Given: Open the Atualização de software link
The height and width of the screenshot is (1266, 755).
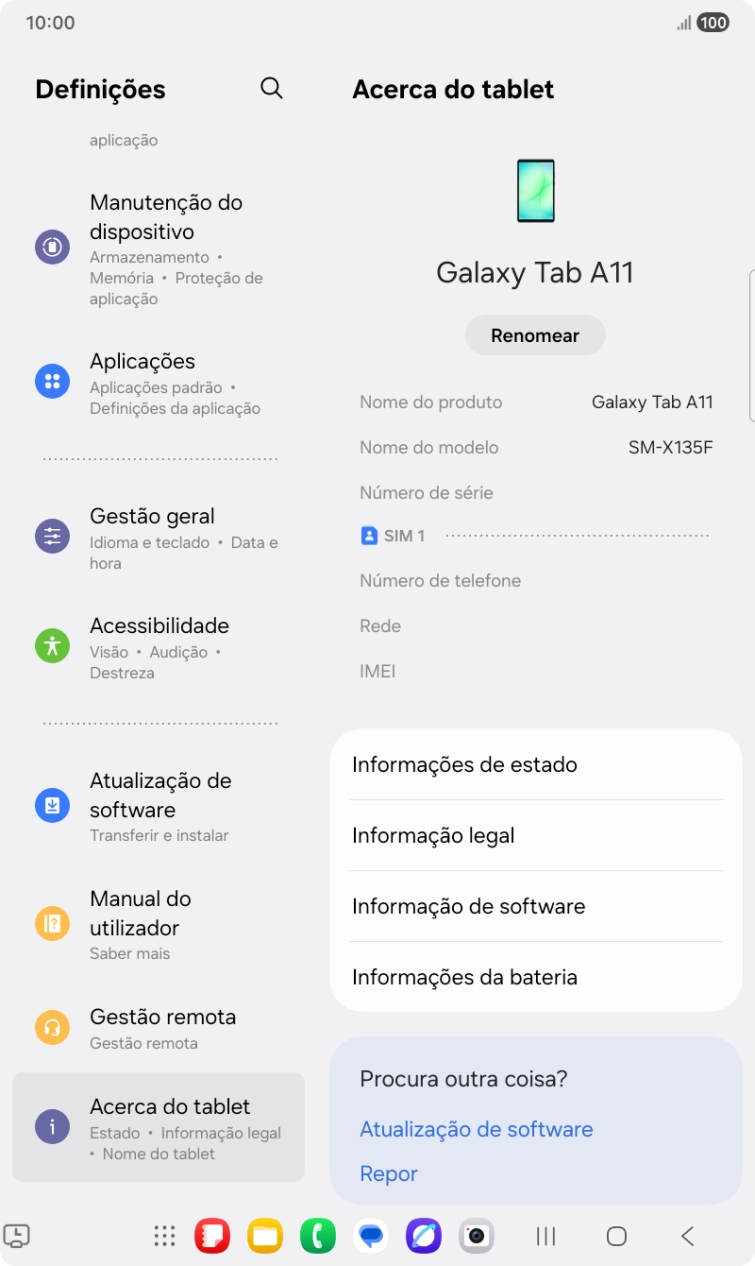Looking at the screenshot, I should pyautogui.click(x=476, y=1128).
